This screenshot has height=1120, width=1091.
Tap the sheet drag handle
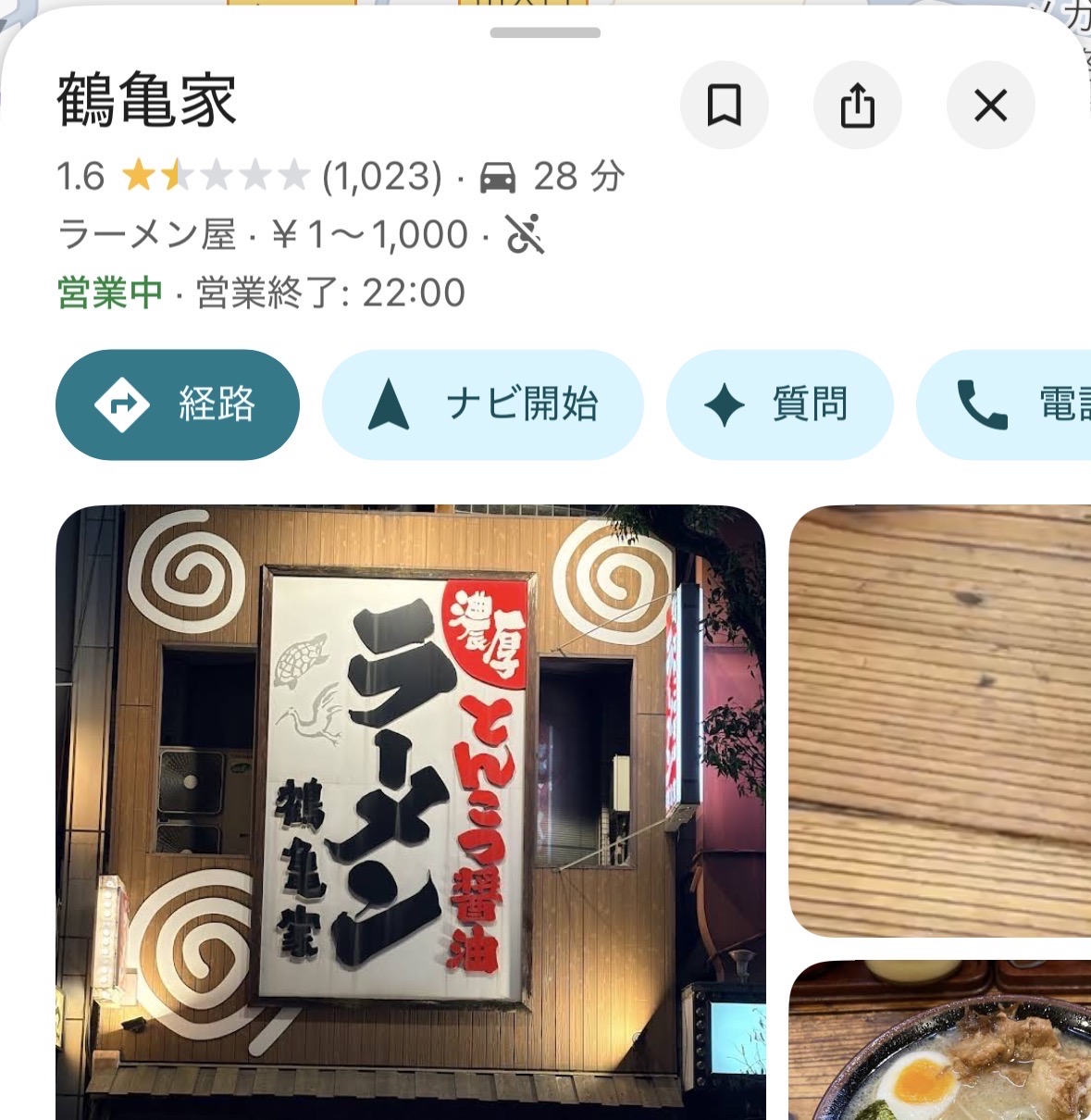(545, 33)
